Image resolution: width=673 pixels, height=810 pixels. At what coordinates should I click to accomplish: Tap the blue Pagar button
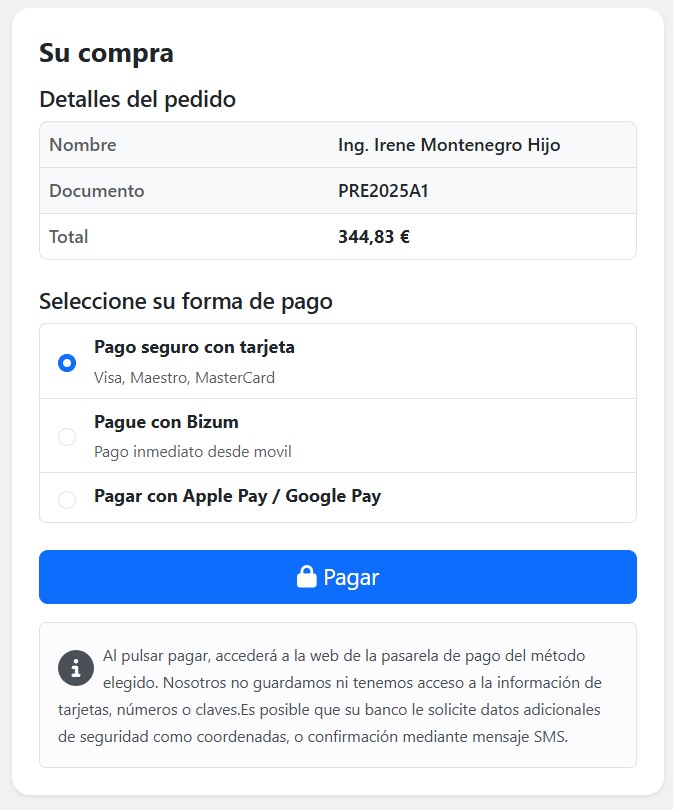coord(337,577)
